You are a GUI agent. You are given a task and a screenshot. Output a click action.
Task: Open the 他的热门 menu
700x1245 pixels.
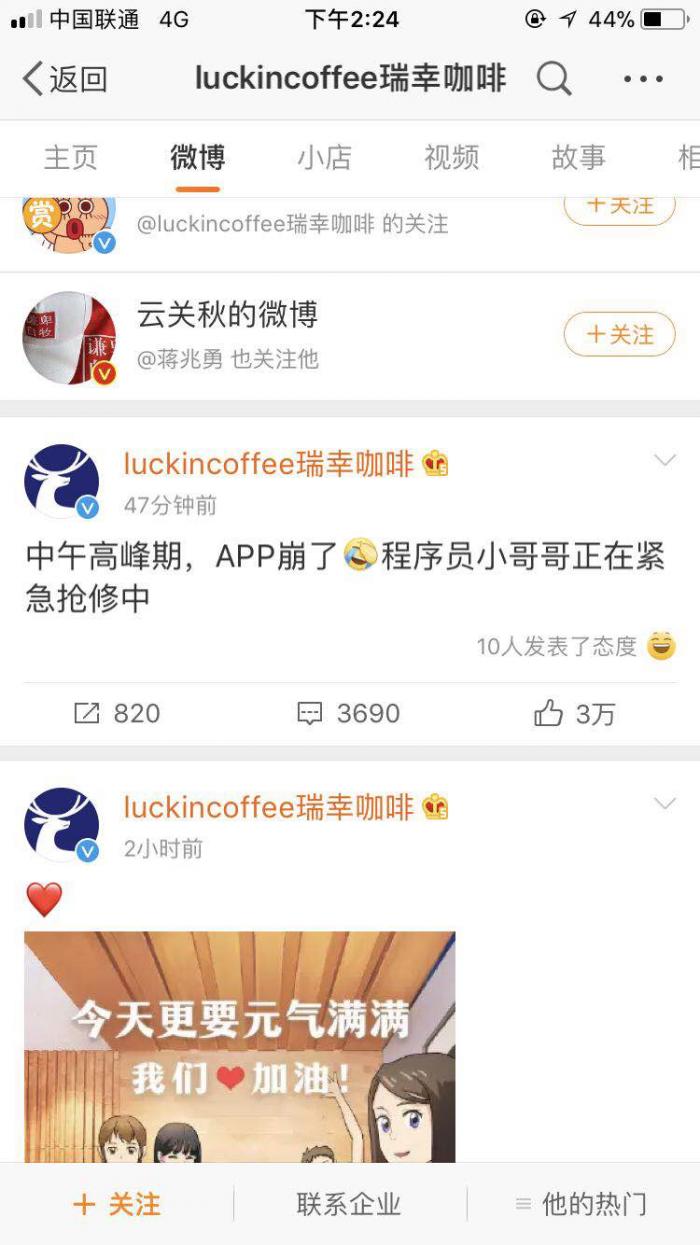tap(581, 1204)
